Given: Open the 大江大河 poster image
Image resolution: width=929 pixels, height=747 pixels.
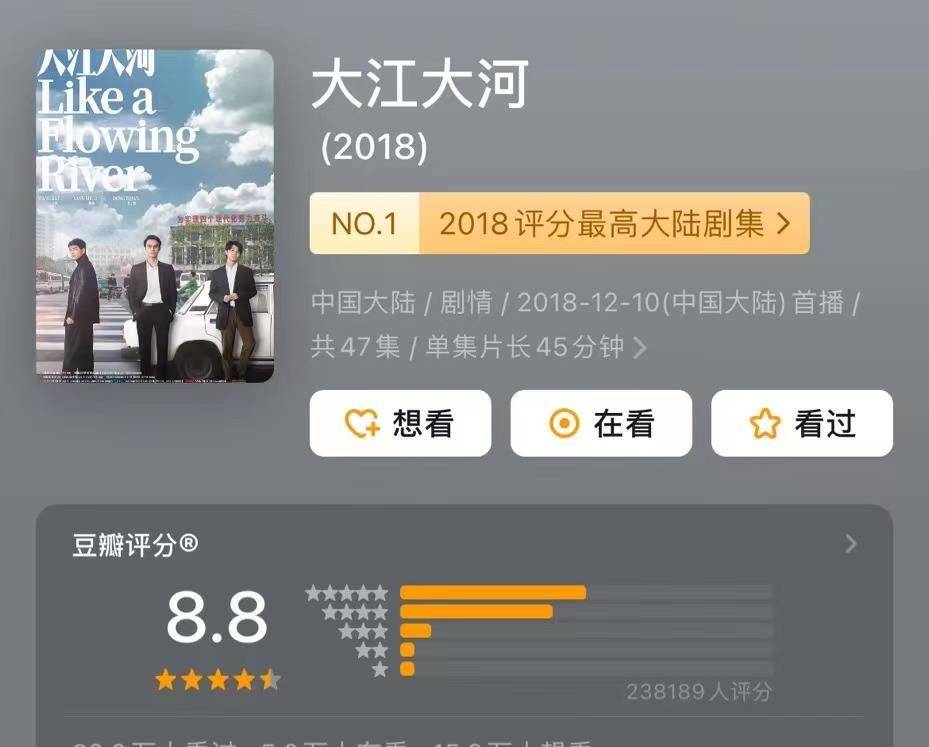Looking at the screenshot, I should [x=155, y=215].
